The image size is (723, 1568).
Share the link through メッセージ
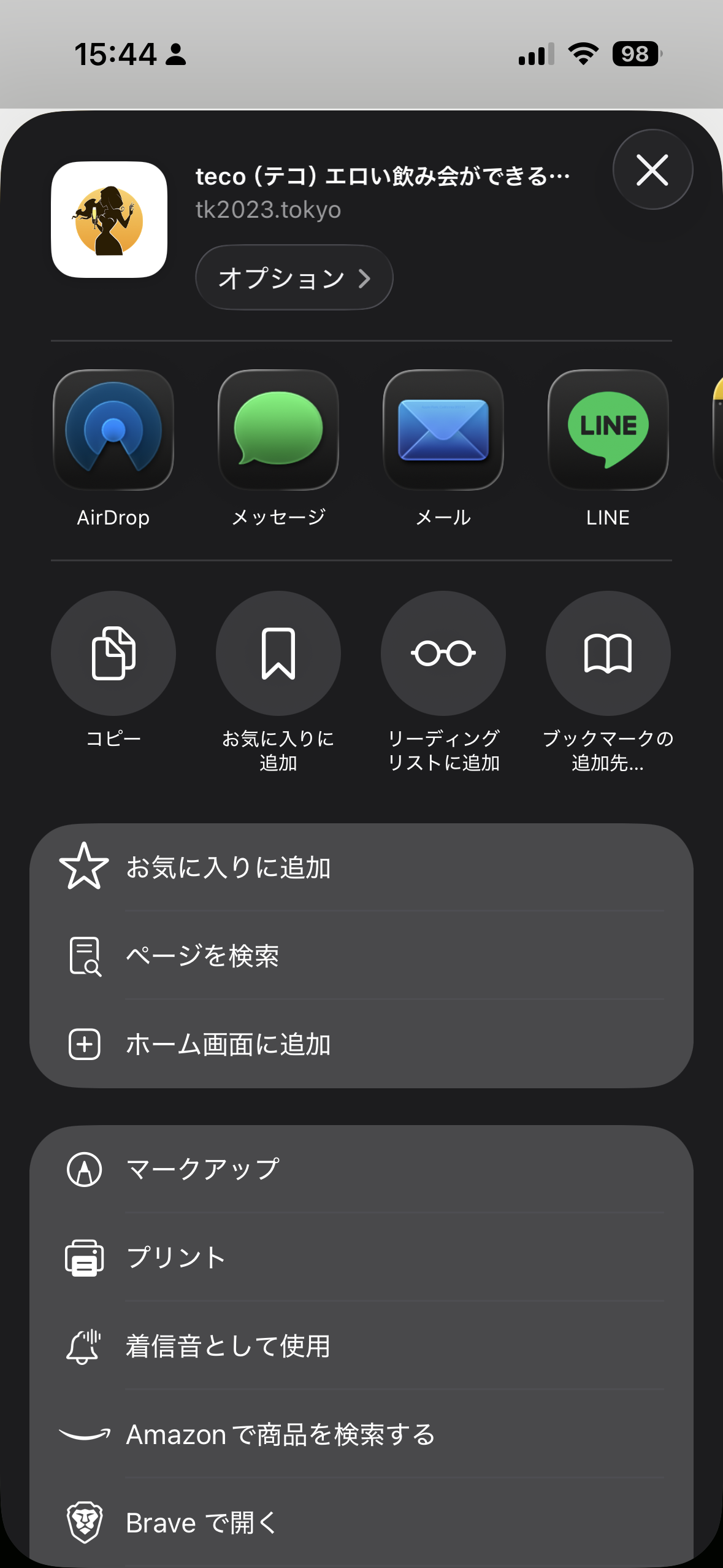click(x=278, y=430)
